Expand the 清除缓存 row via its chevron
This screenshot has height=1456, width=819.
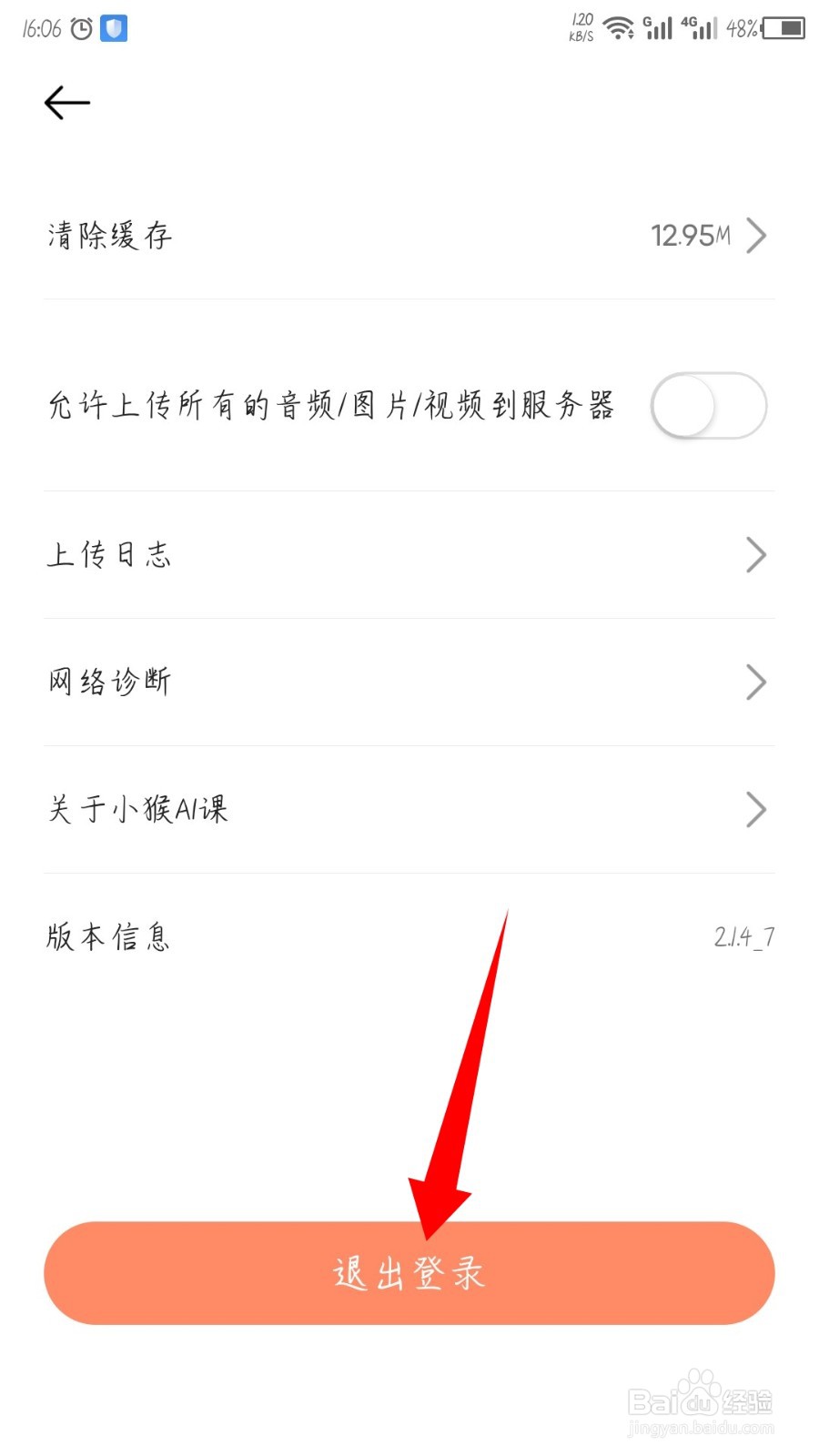click(755, 236)
